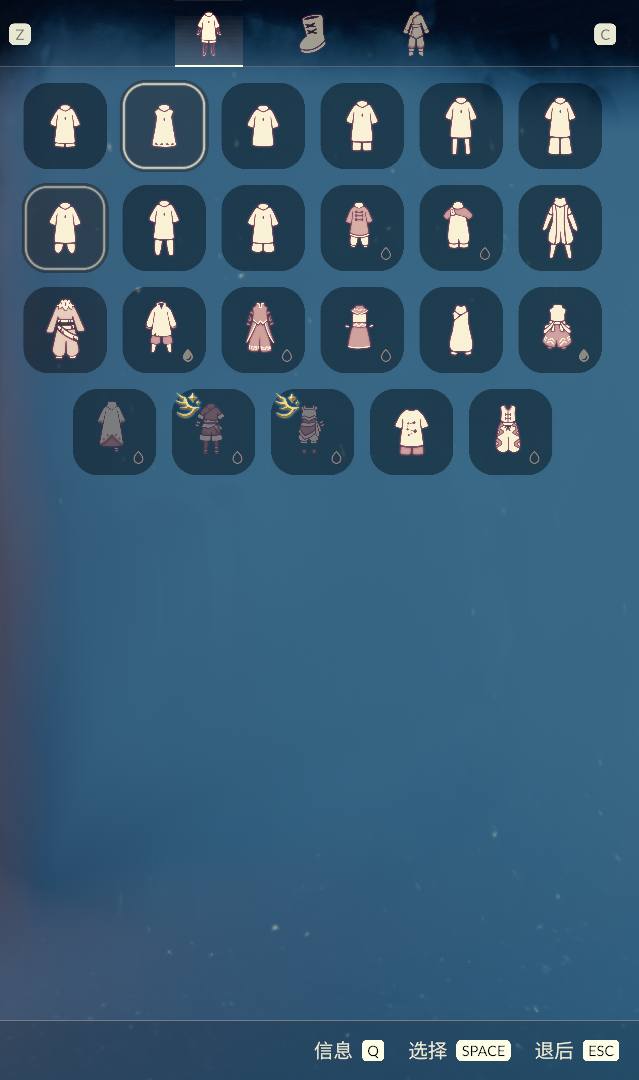This screenshot has width=639, height=1080.
Task: Choose the fur-collared robe with sash
Action: (x=65, y=330)
